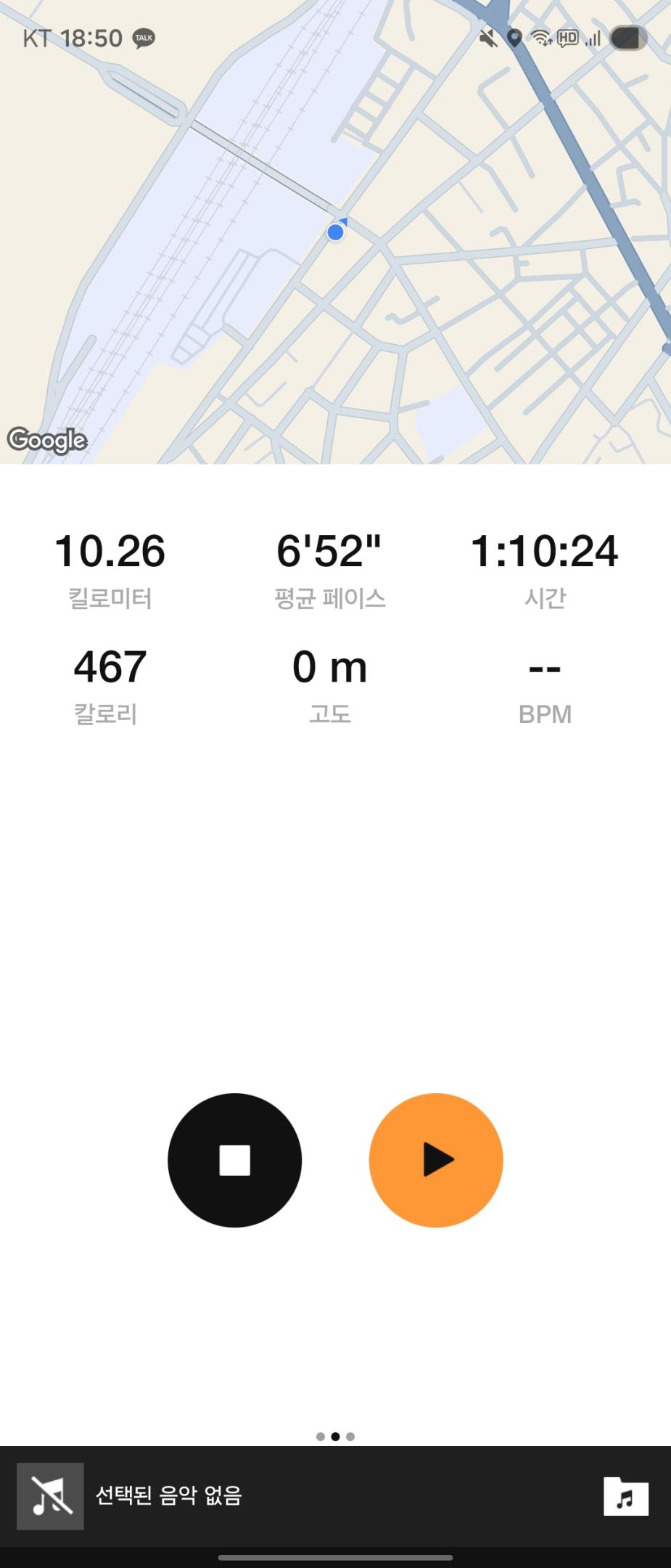The height and width of the screenshot is (1568, 671).
Task: Tap the muted music note icon
Action: (x=51, y=1496)
